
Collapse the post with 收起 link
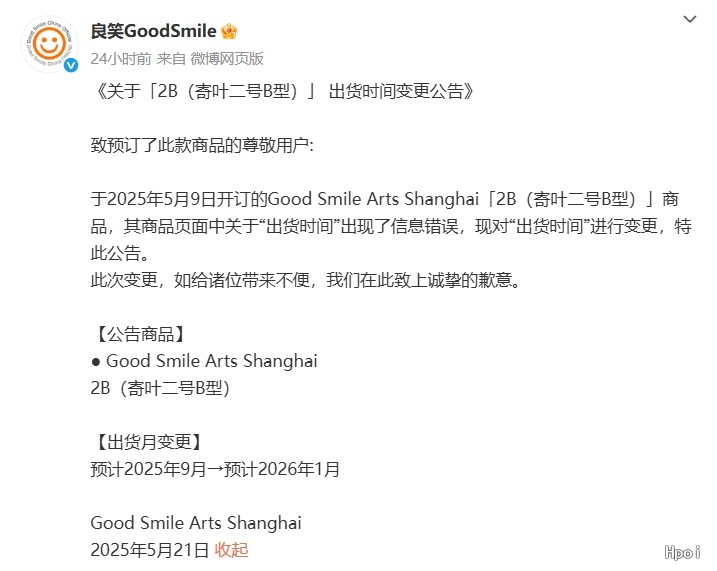pyautogui.click(x=231, y=549)
